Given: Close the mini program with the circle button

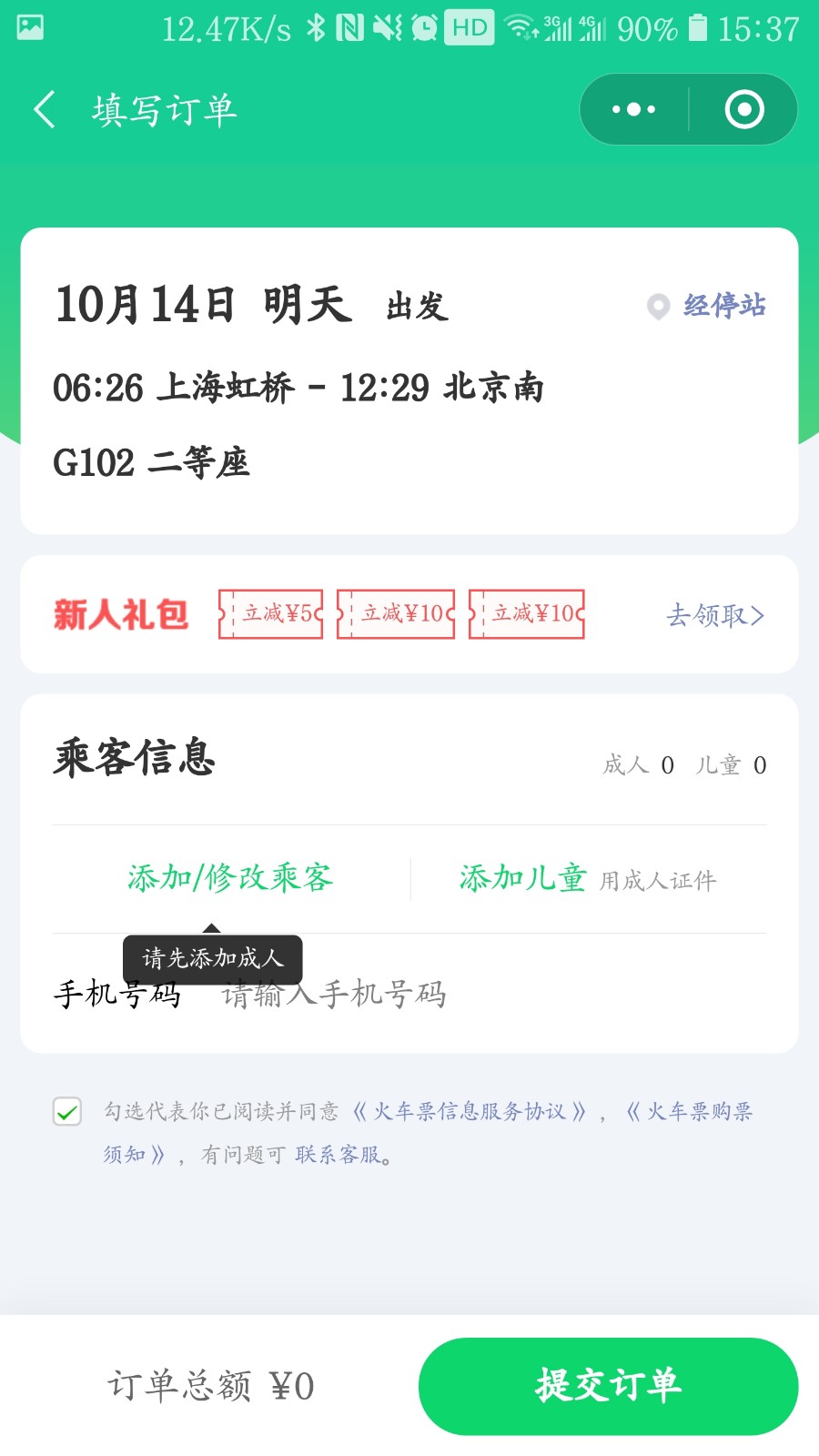Looking at the screenshot, I should coord(743,110).
